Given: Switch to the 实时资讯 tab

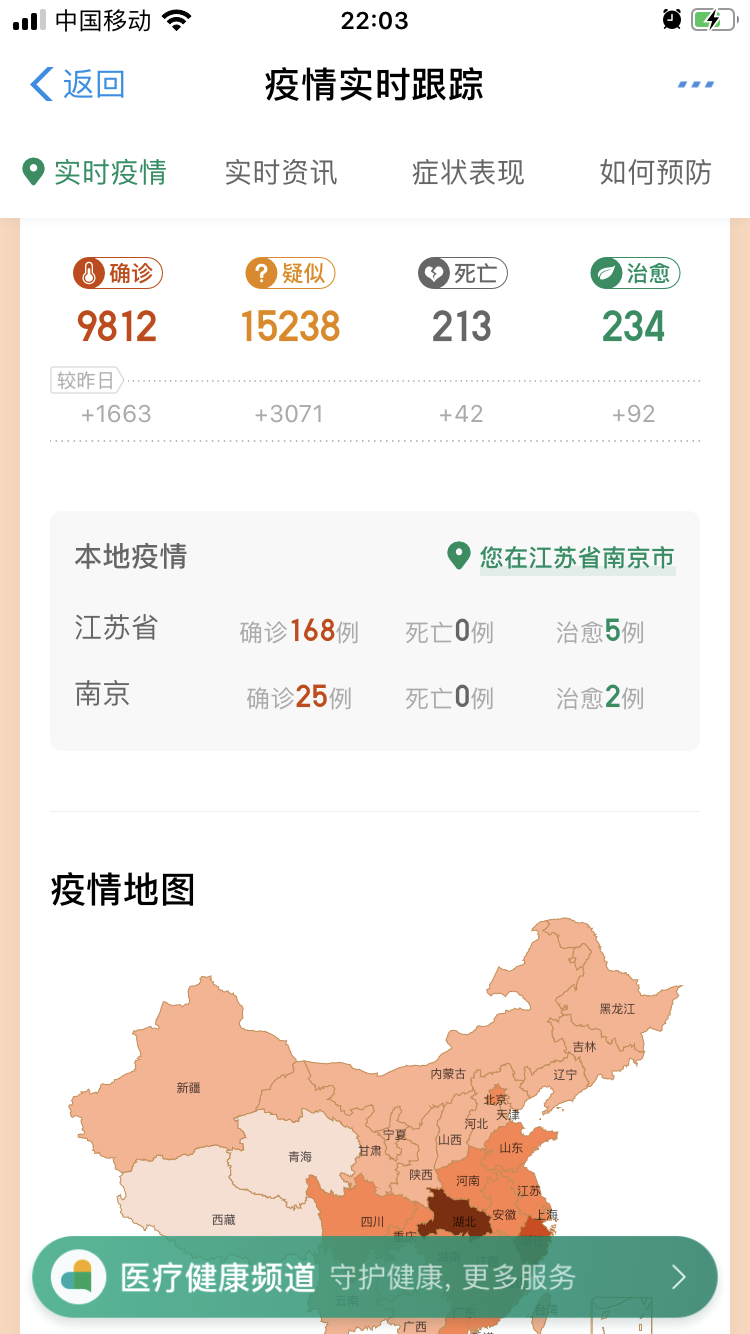Looking at the screenshot, I should [x=281, y=172].
